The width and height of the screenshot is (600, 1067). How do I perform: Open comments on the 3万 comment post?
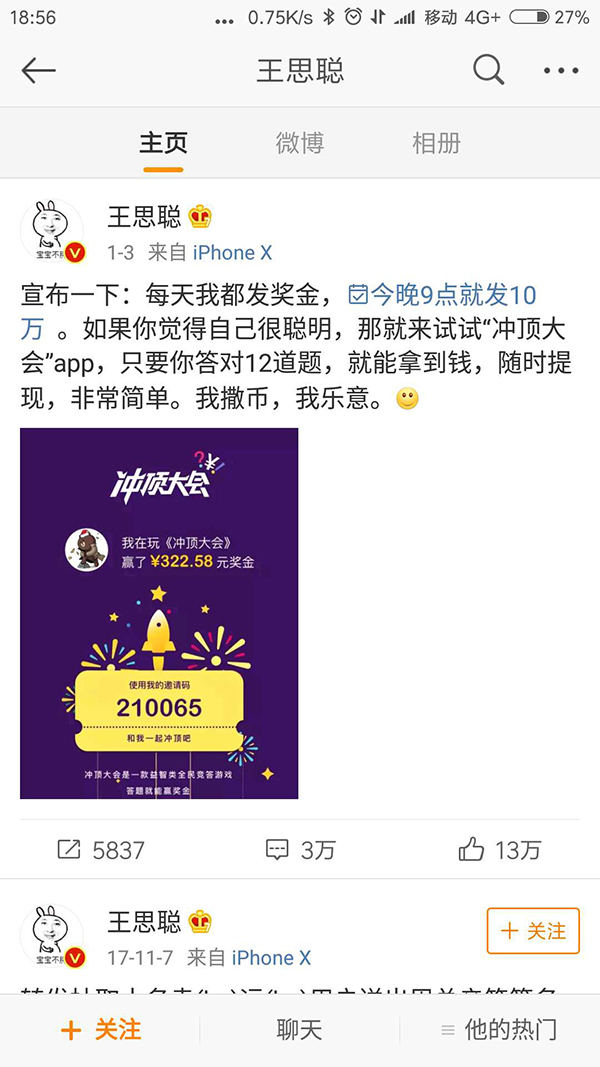pos(300,850)
